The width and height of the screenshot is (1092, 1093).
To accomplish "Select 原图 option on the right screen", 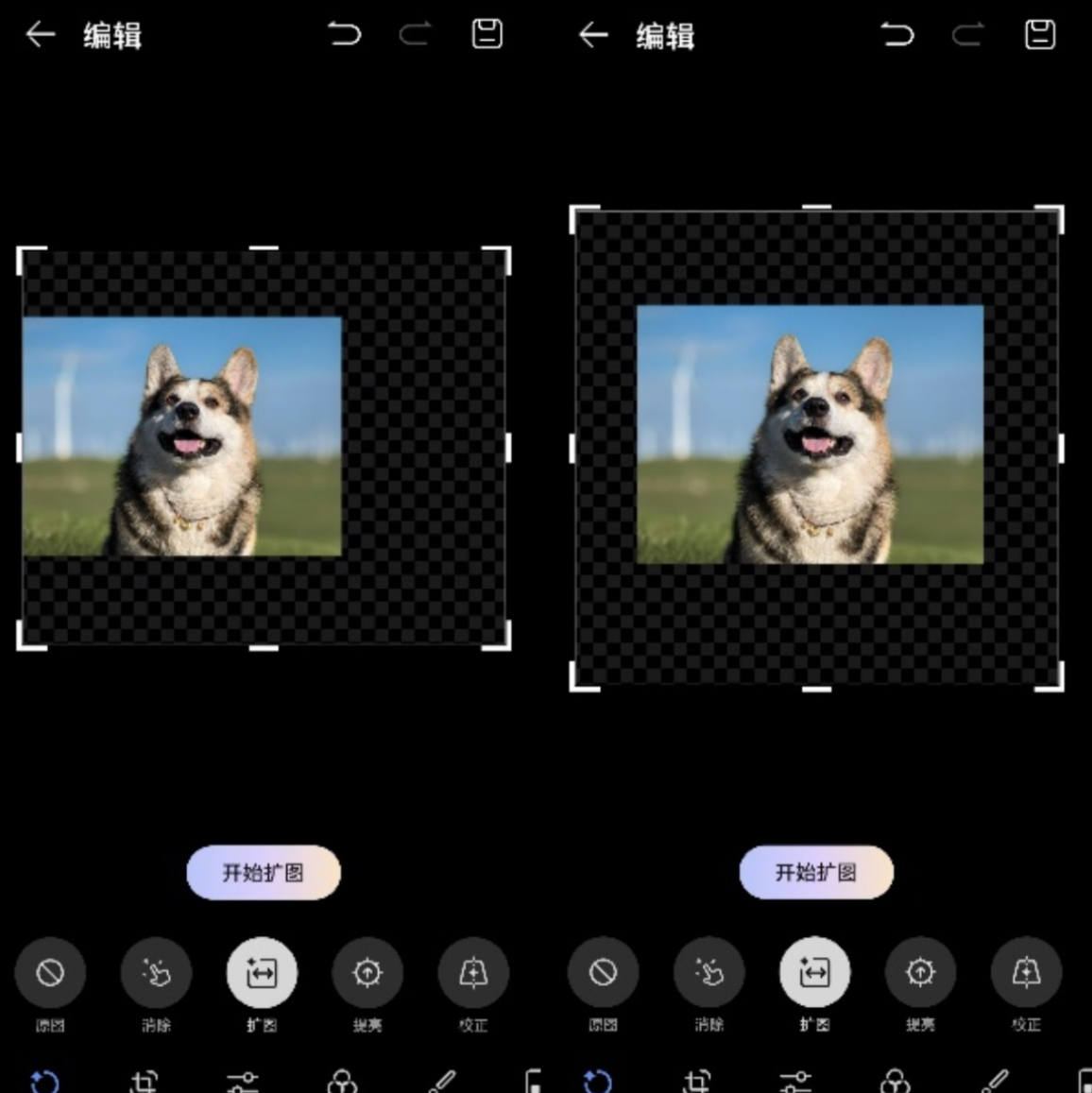I will point(603,972).
